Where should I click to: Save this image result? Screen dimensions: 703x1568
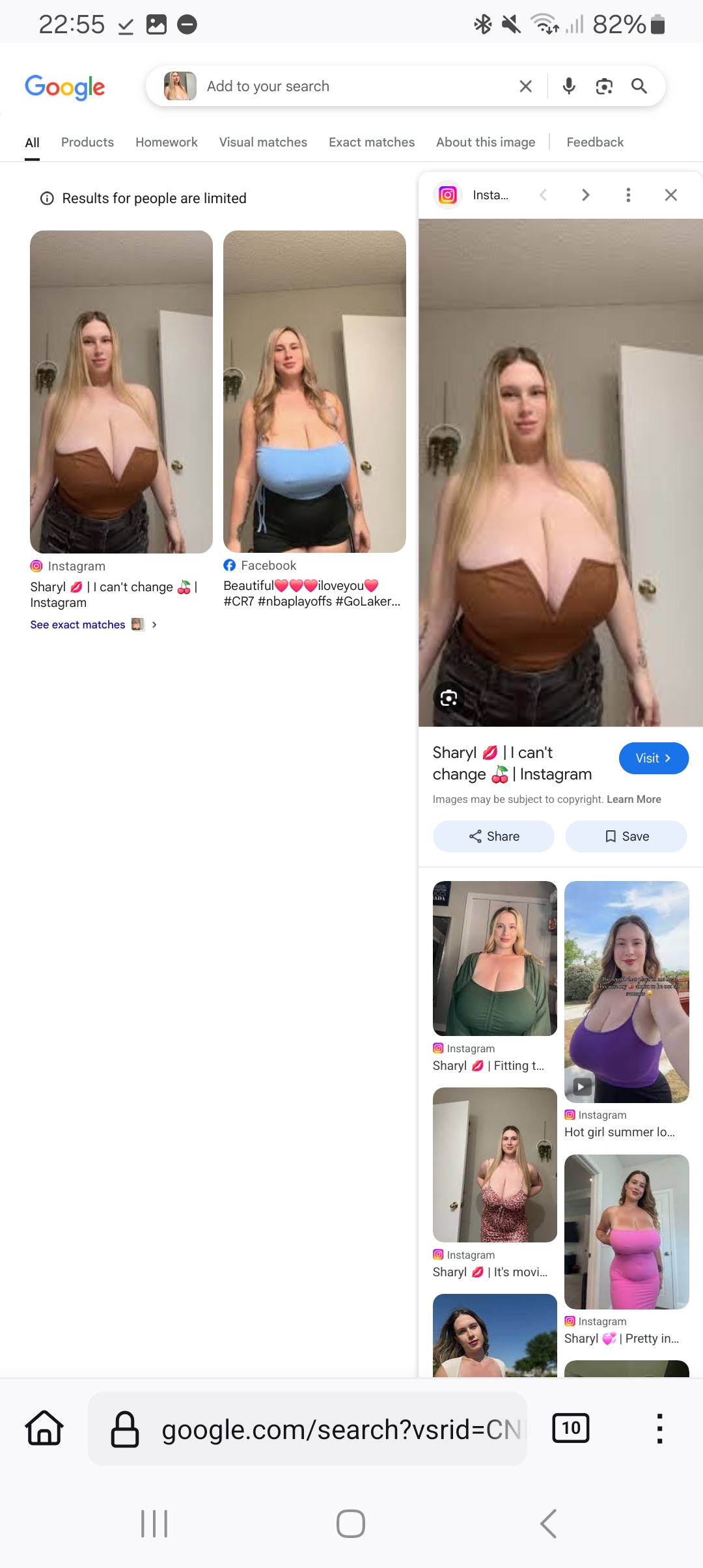[626, 836]
